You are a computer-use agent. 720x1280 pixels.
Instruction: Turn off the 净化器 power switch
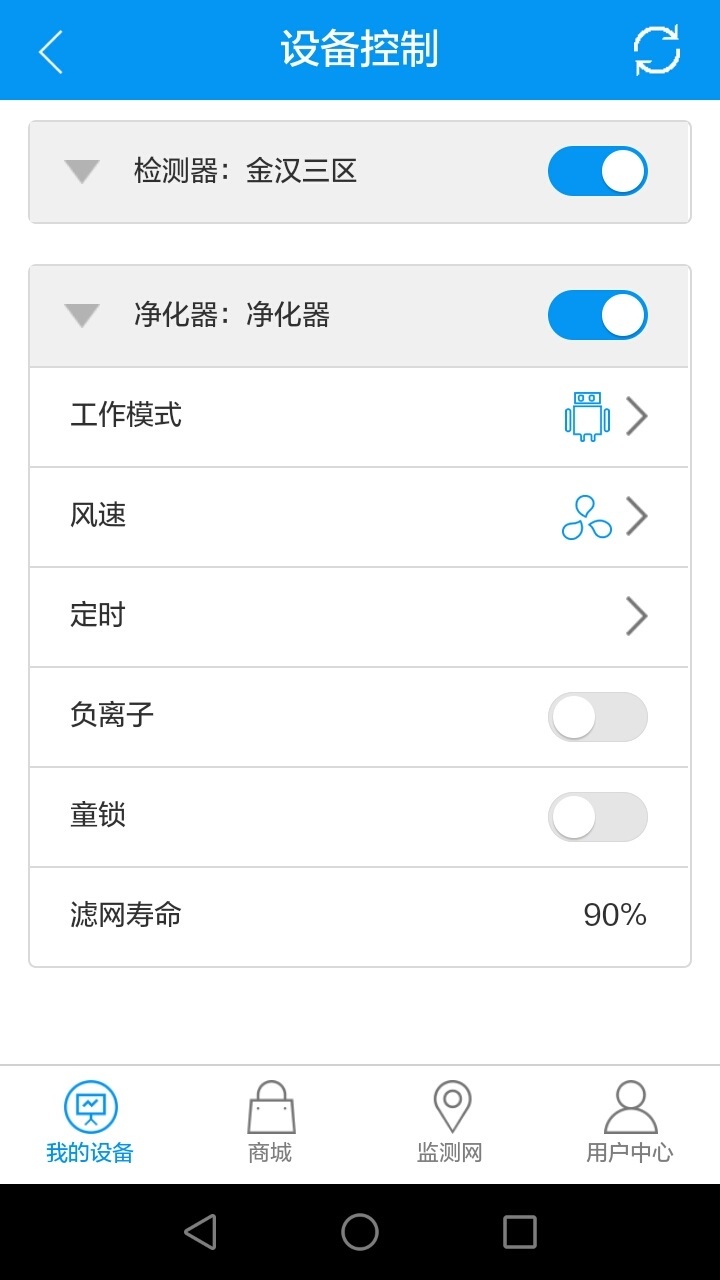(x=597, y=316)
